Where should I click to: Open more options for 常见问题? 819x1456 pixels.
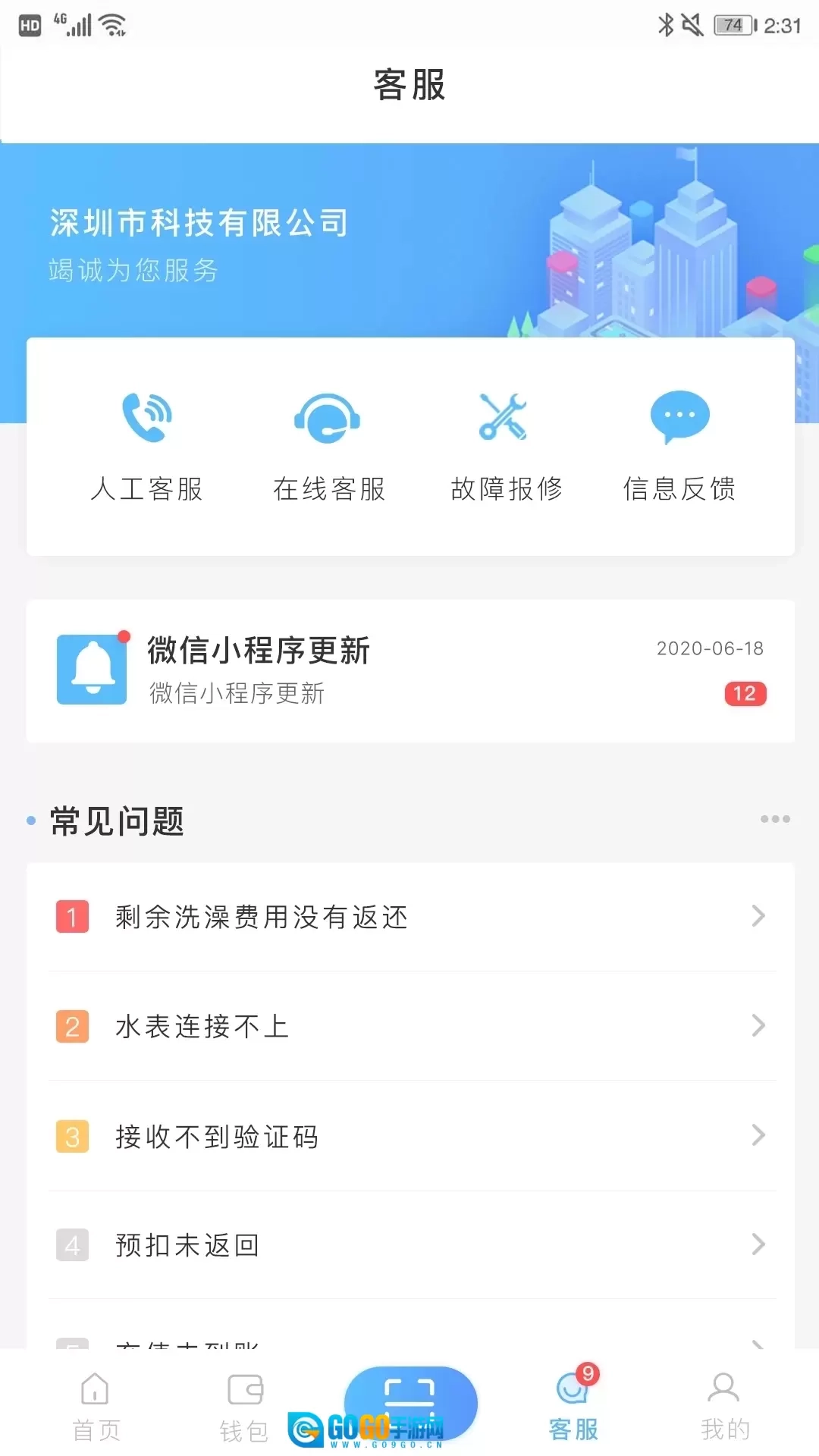pos(775,819)
